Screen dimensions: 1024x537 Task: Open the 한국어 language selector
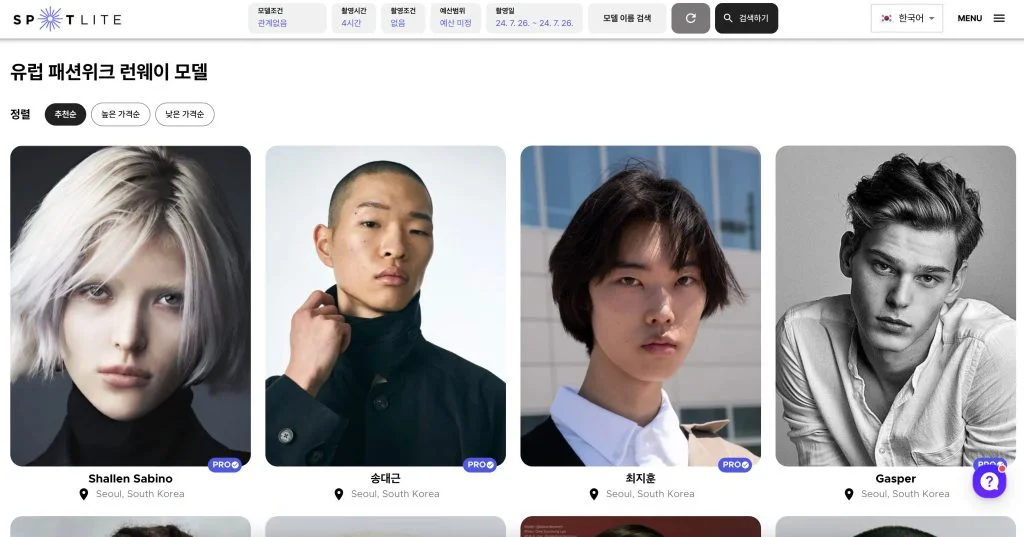click(x=907, y=18)
